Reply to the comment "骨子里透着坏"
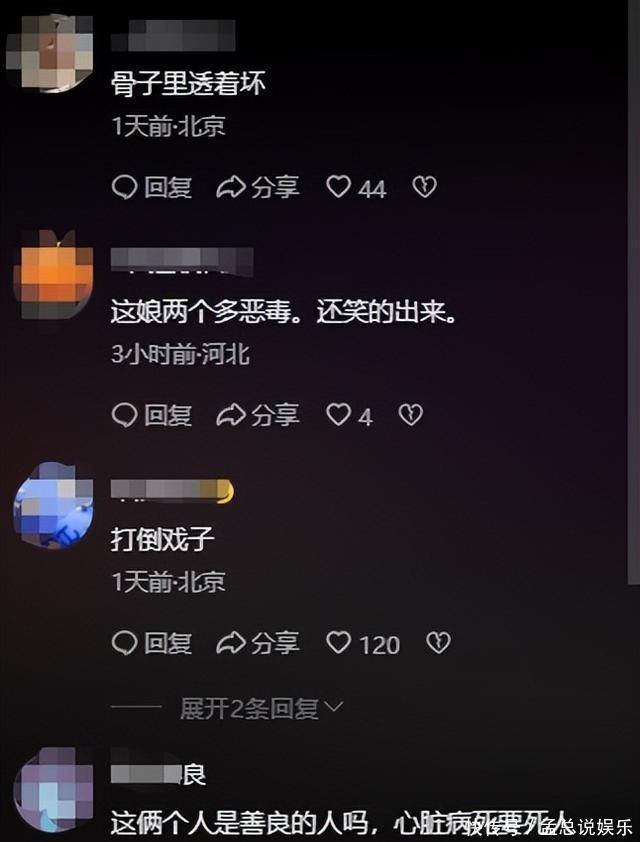This screenshot has width=640, height=842. coord(151,187)
